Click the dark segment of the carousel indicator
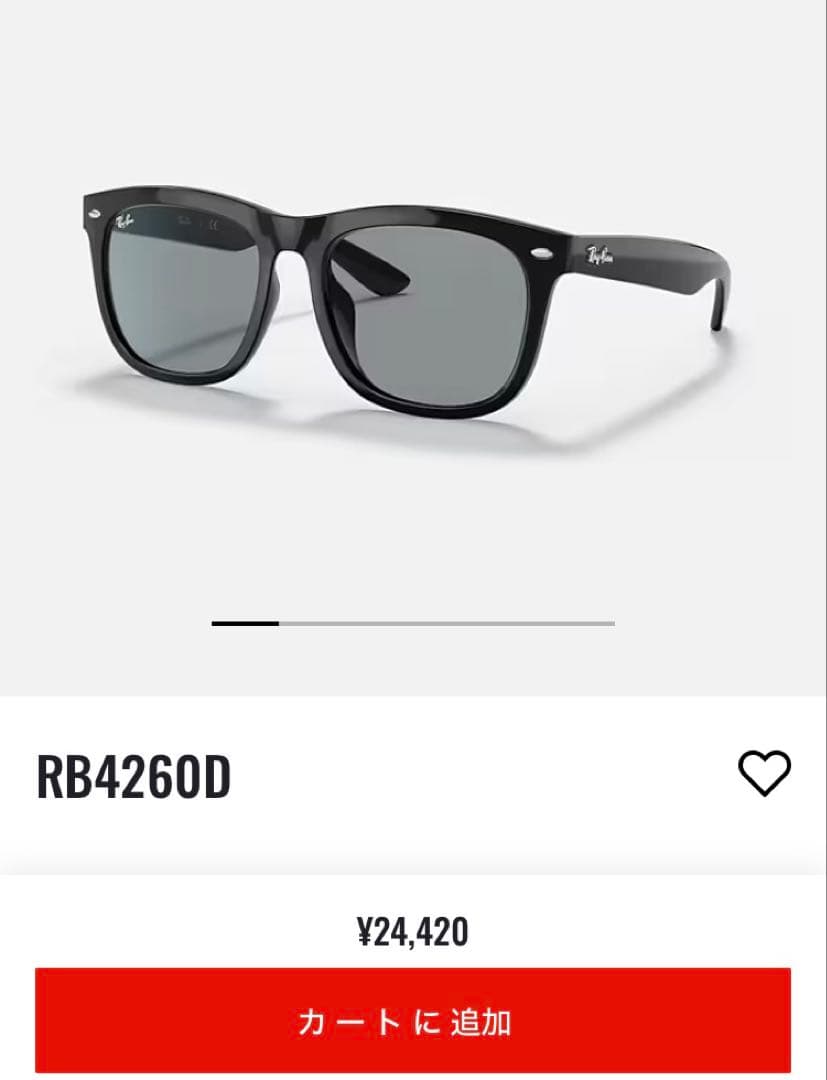Image resolution: width=827 pixels, height=1080 pixels. coord(245,625)
